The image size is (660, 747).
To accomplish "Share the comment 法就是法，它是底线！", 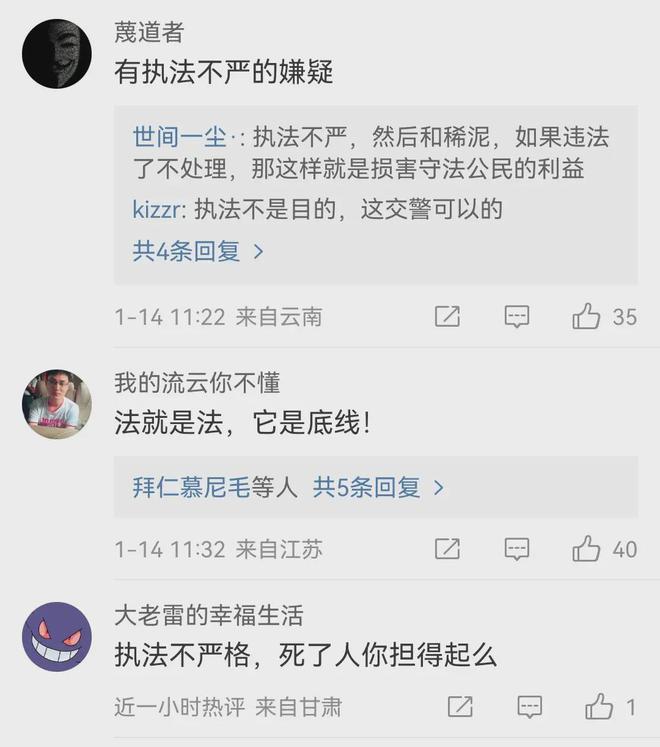I will tap(447, 549).
